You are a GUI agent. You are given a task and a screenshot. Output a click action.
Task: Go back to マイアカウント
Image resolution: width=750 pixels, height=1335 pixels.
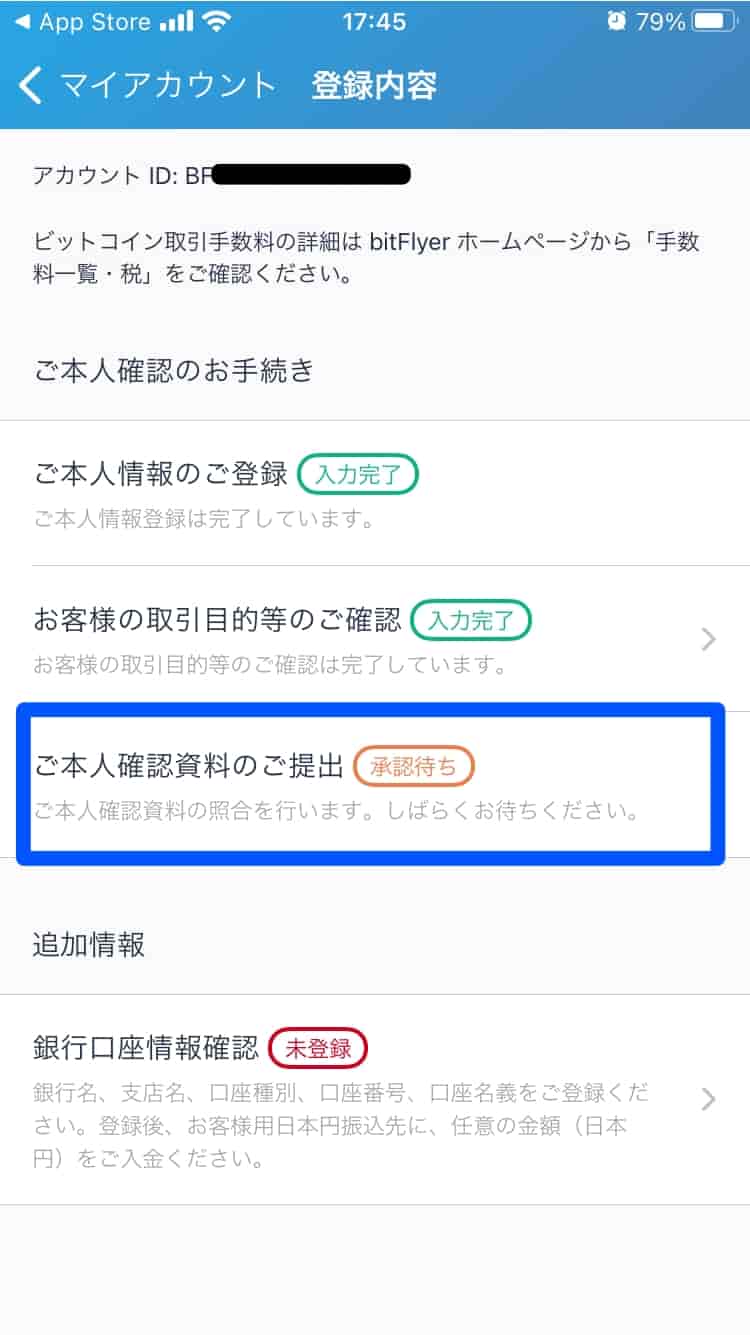(145, 86)
